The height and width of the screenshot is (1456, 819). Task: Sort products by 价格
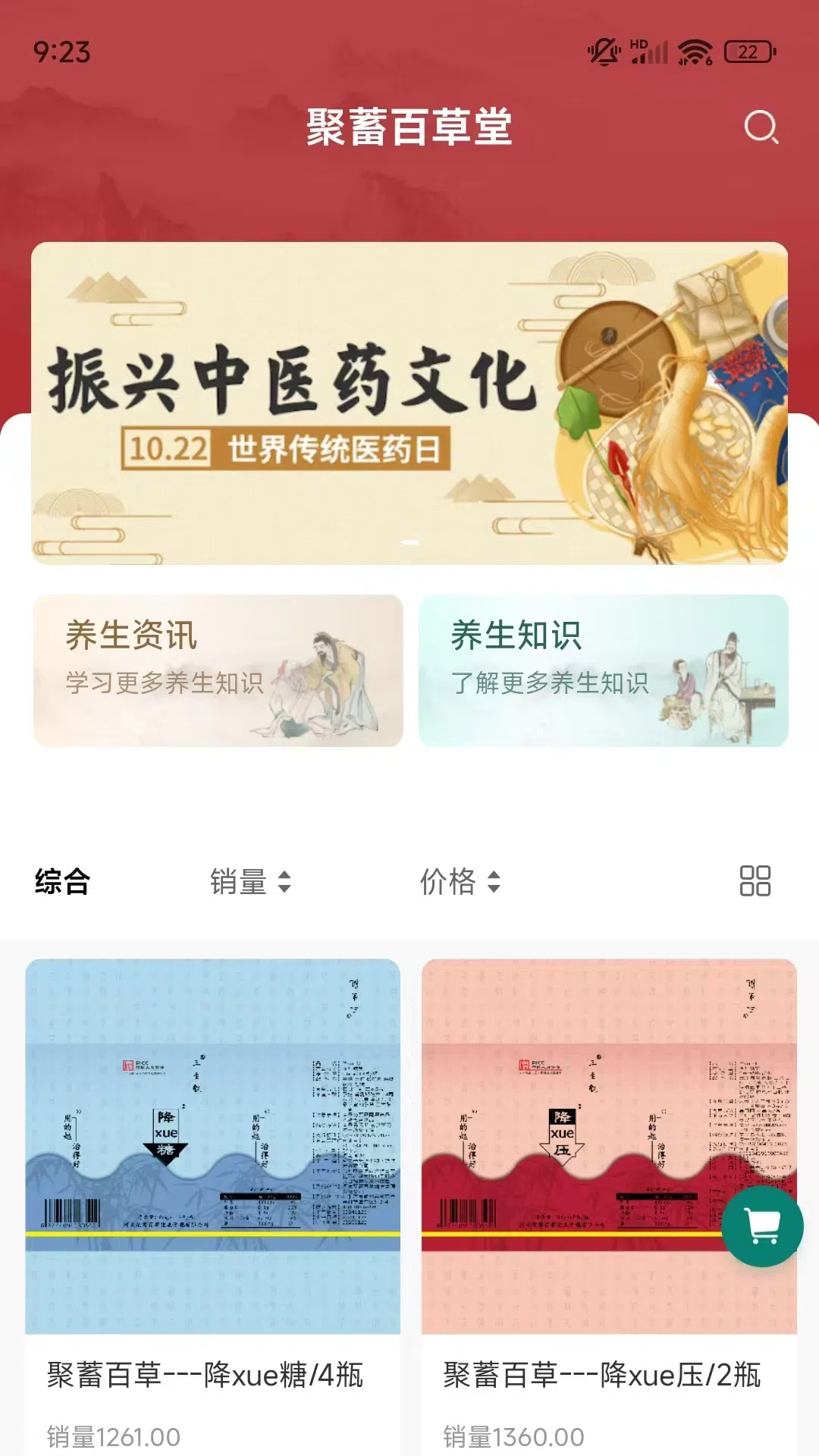[461, 881]
